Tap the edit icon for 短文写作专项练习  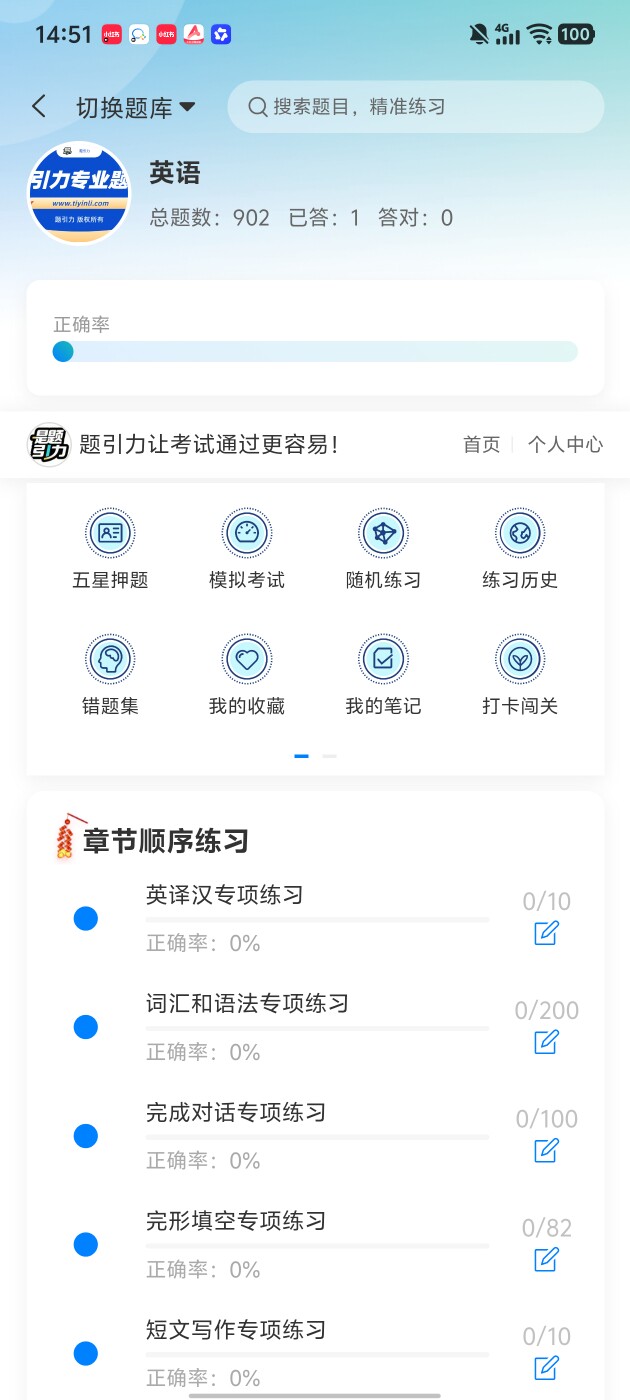[546, 1367]
